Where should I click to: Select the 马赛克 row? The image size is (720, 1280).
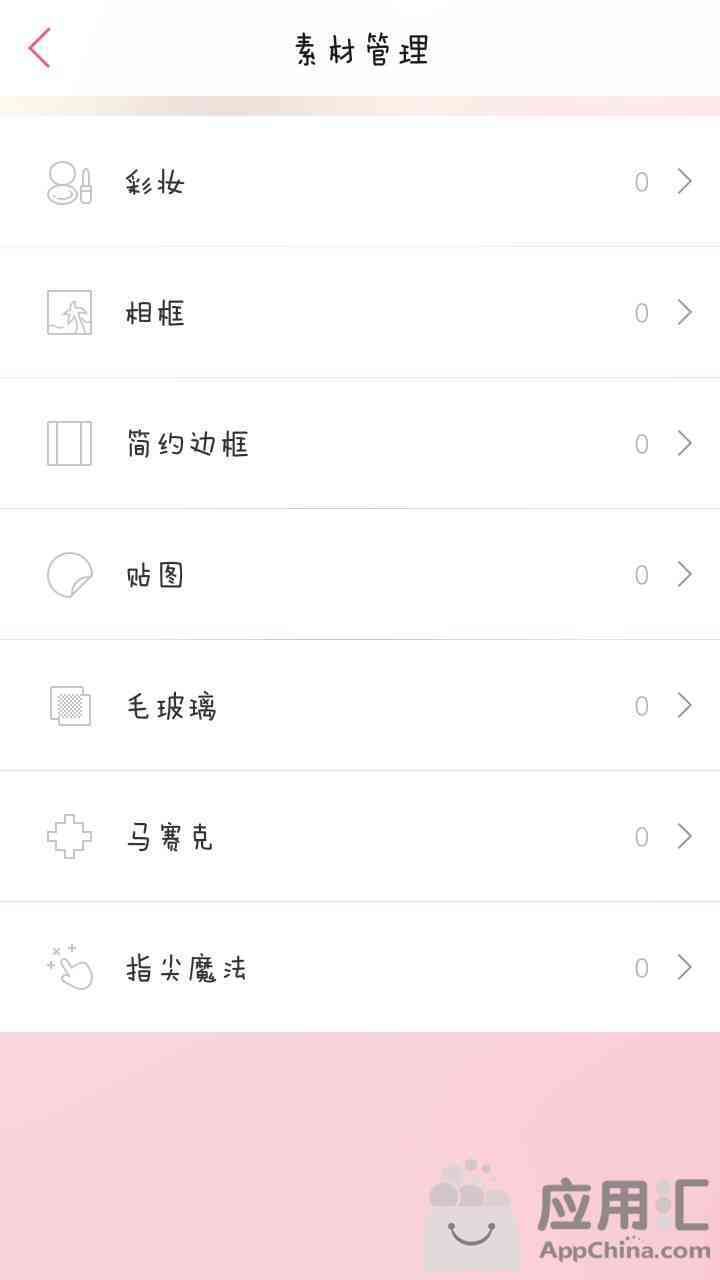[360, 837]
